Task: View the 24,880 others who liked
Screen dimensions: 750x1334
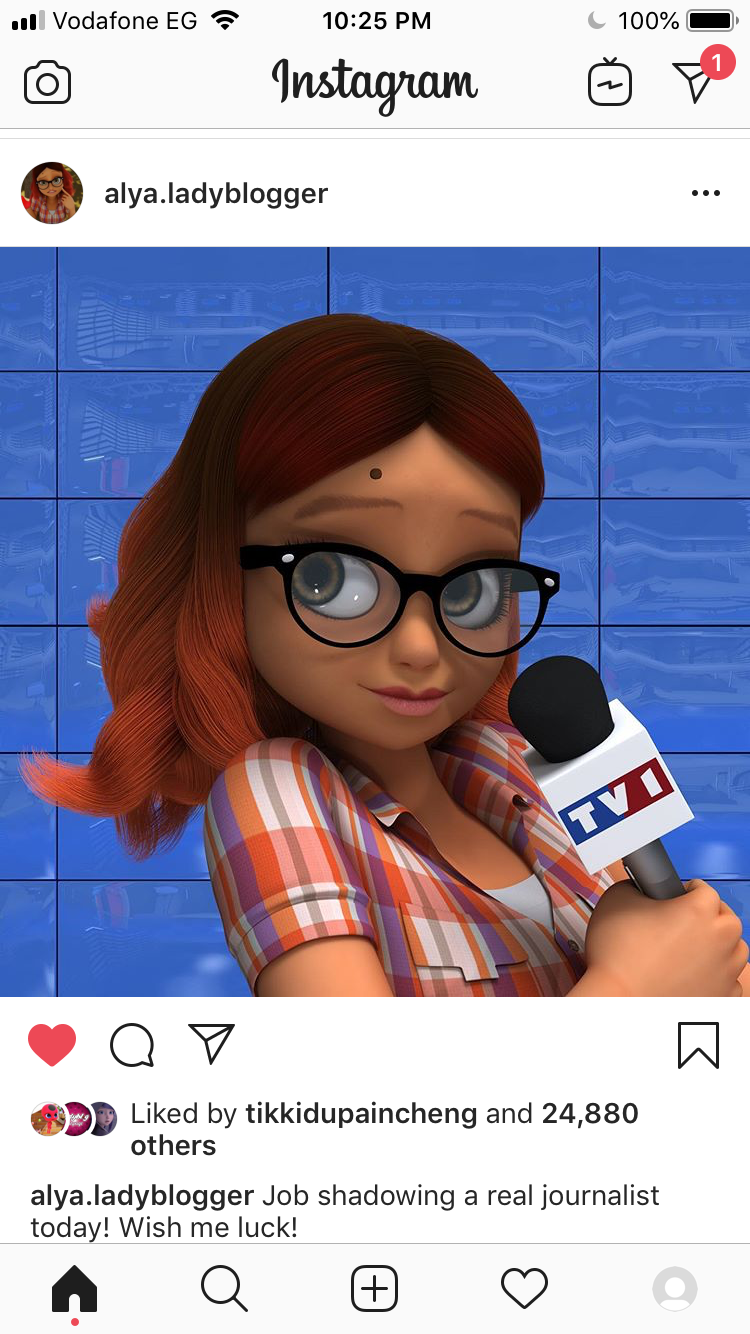Action: click(590, 1114)
